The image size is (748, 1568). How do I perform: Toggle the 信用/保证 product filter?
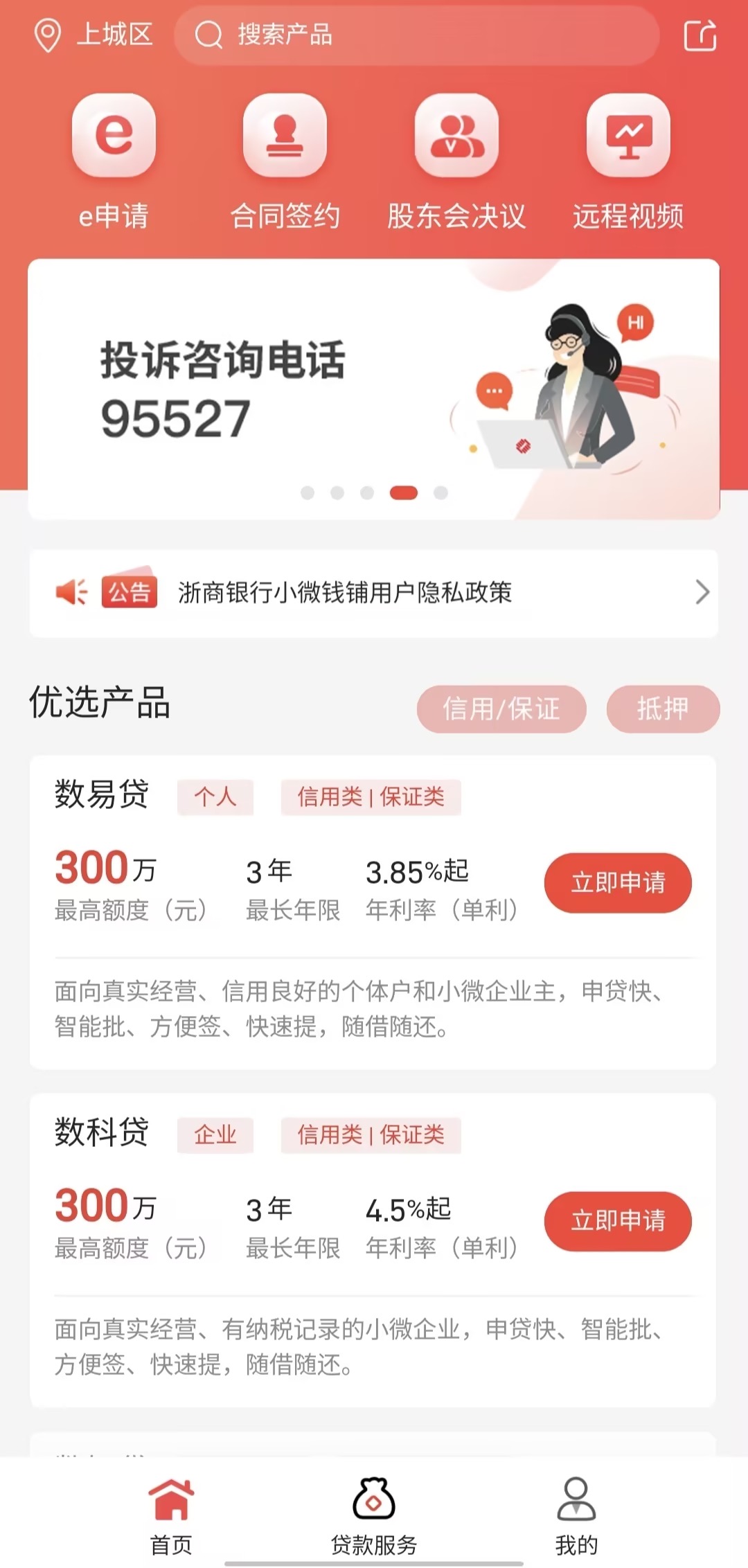[x=501, y=708]
